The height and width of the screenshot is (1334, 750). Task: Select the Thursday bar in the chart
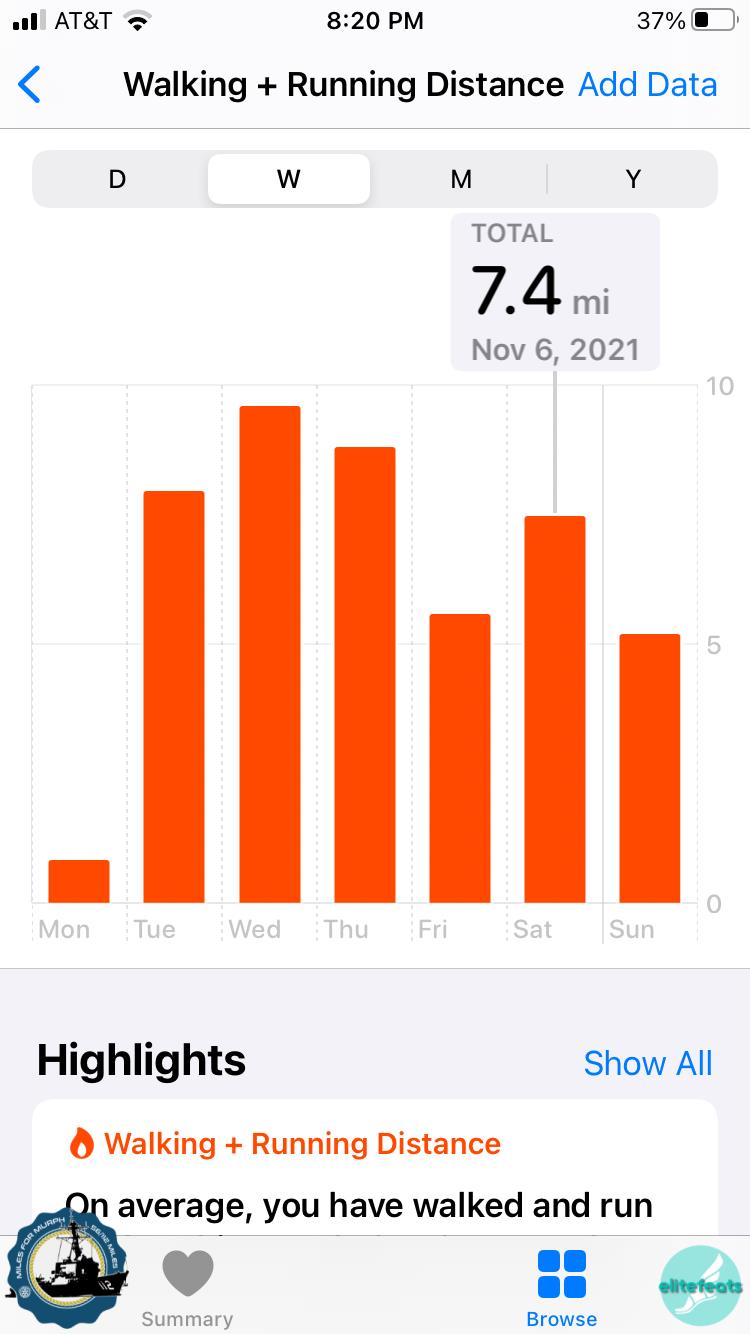pyautogui.click(x=365, y=675)
